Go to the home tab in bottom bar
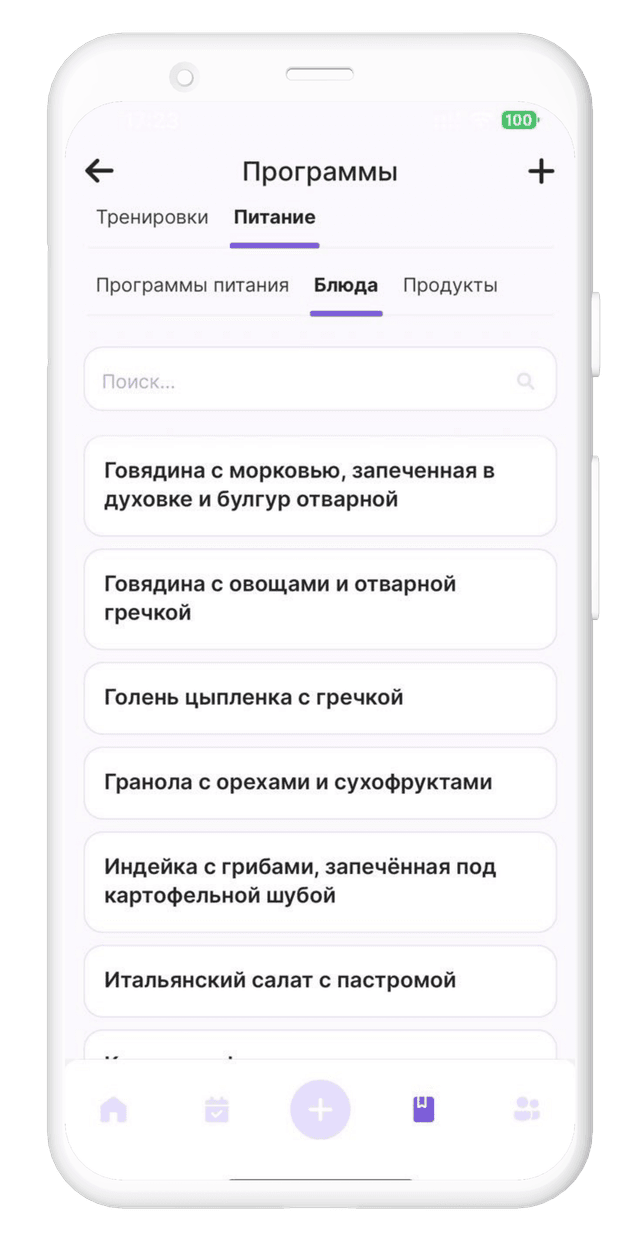 coord(114,1109)
